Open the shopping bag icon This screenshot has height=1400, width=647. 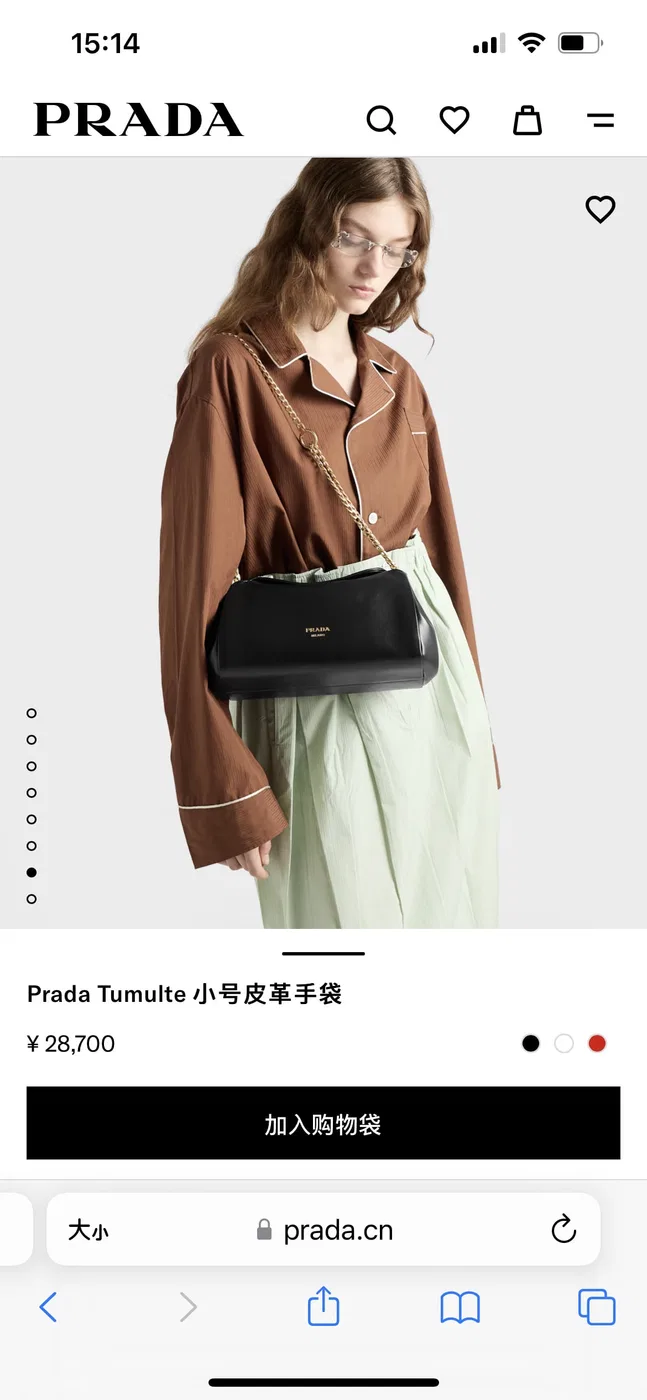527,121
